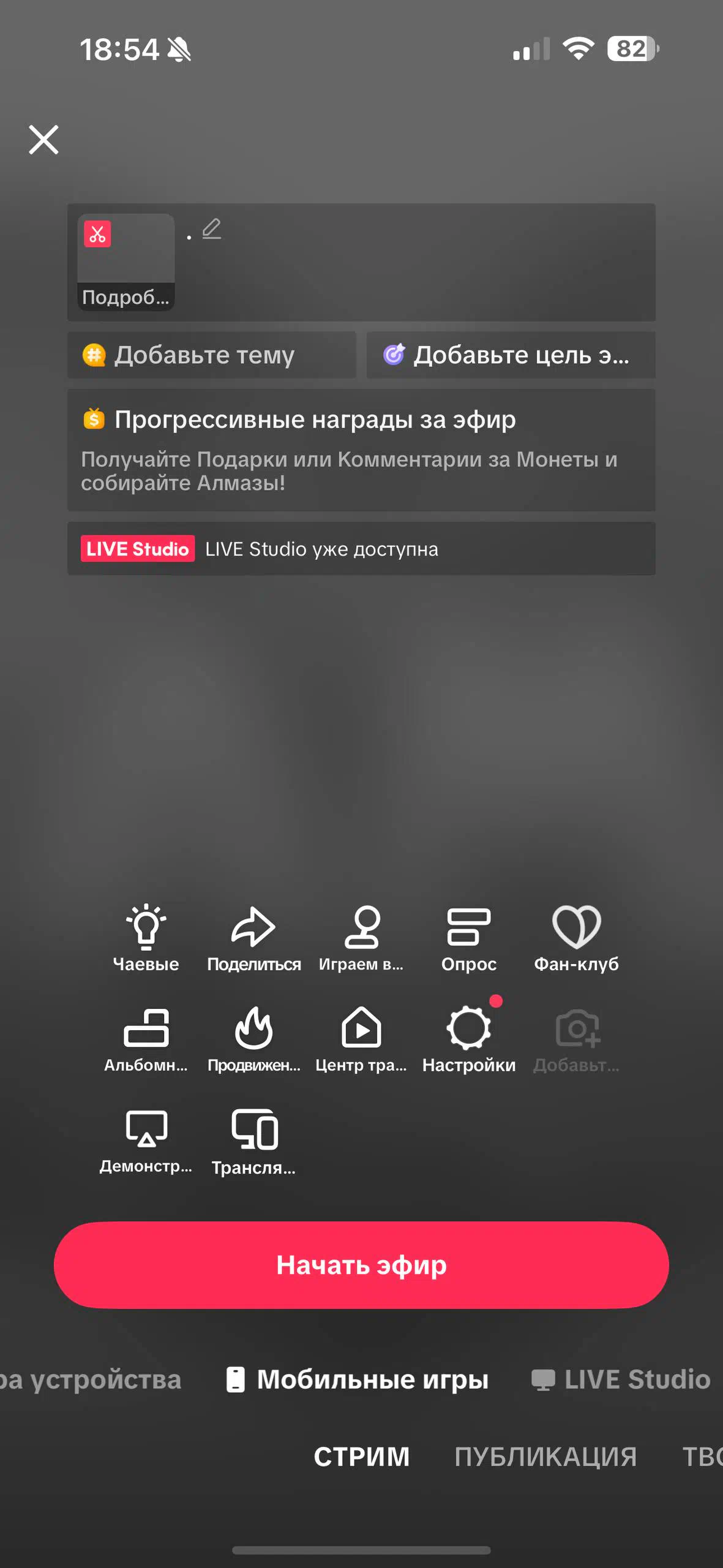This screenshot has height=1568, width=723.
Task: Open Прогрессивные награды за эфир card
Action: 361,450
